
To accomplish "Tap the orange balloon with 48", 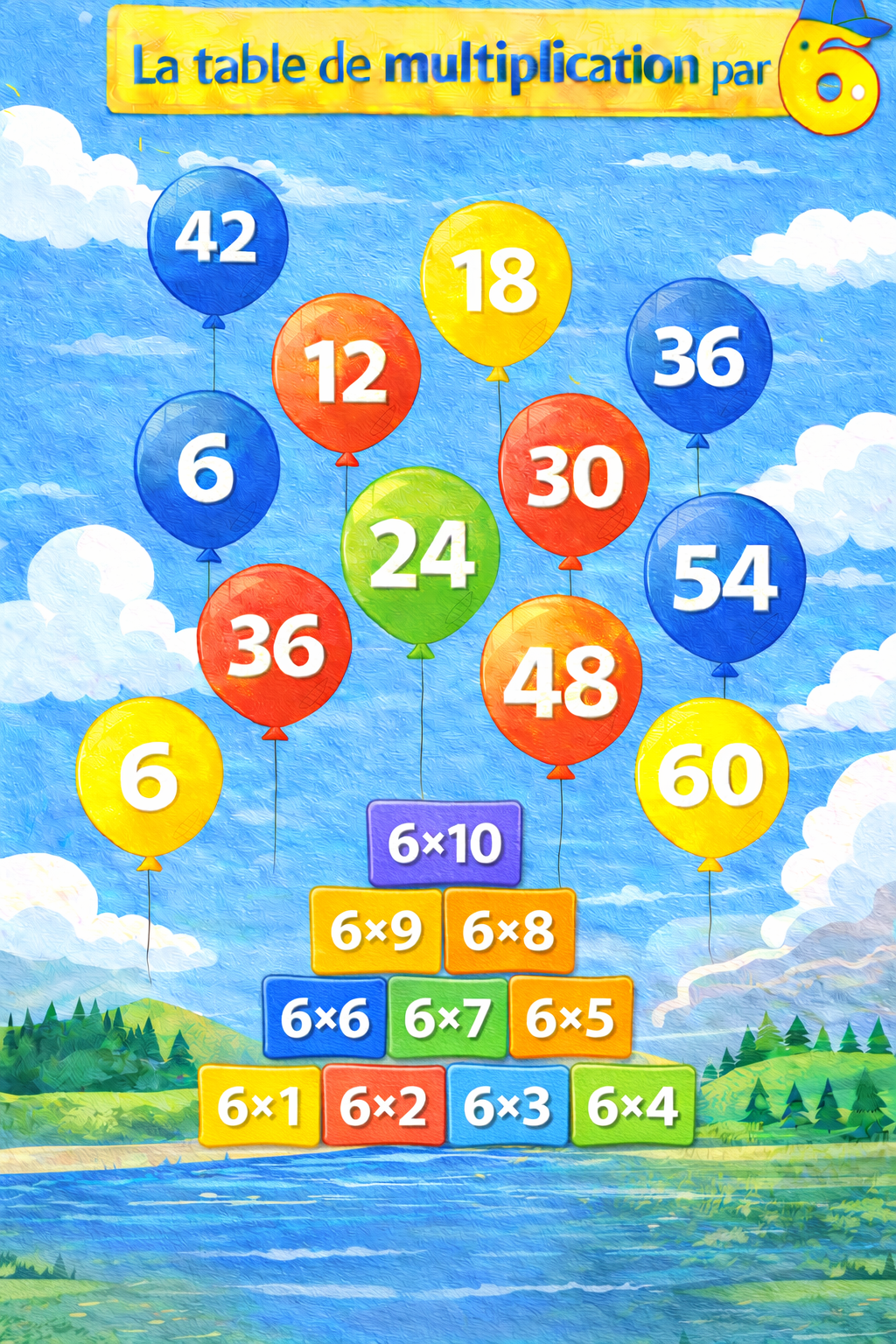I will coord(561,681).
